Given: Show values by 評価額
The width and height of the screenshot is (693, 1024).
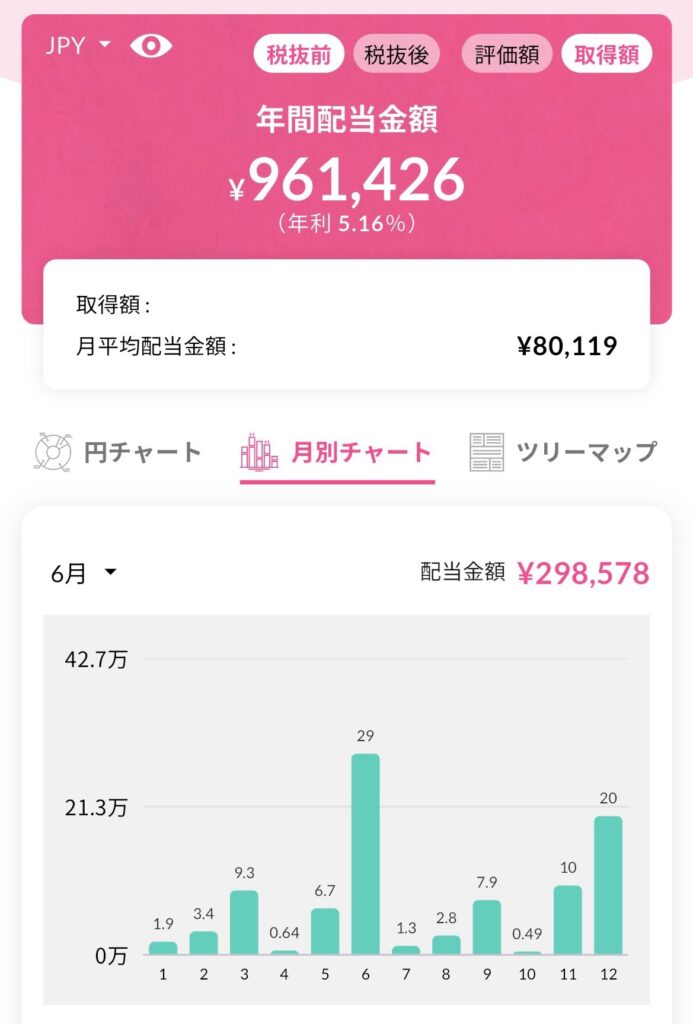Looking at the screenshot, I should click(507, 55).
